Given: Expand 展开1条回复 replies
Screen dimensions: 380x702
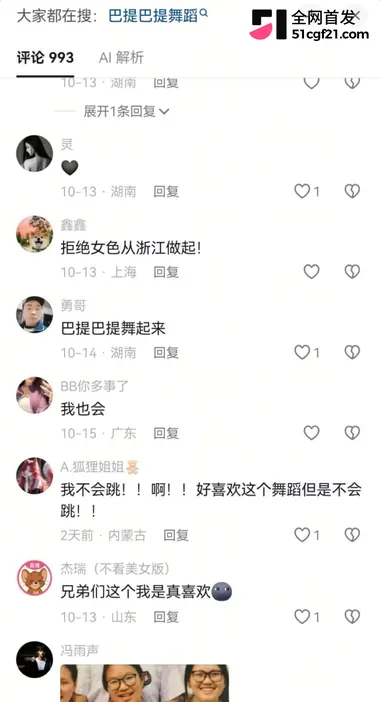Looking at the screenshot, I should tap(126, 111).
